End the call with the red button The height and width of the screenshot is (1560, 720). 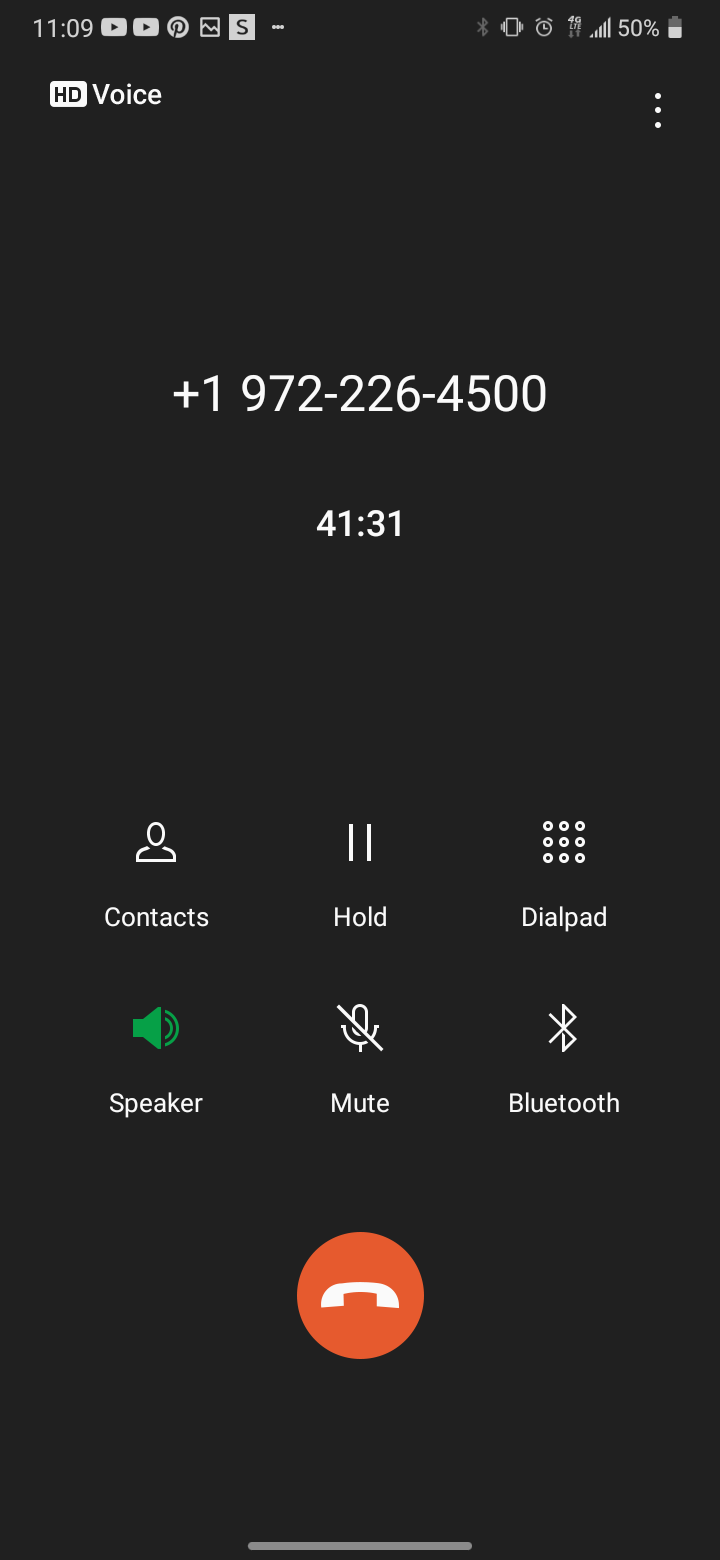coord(360,1295)
